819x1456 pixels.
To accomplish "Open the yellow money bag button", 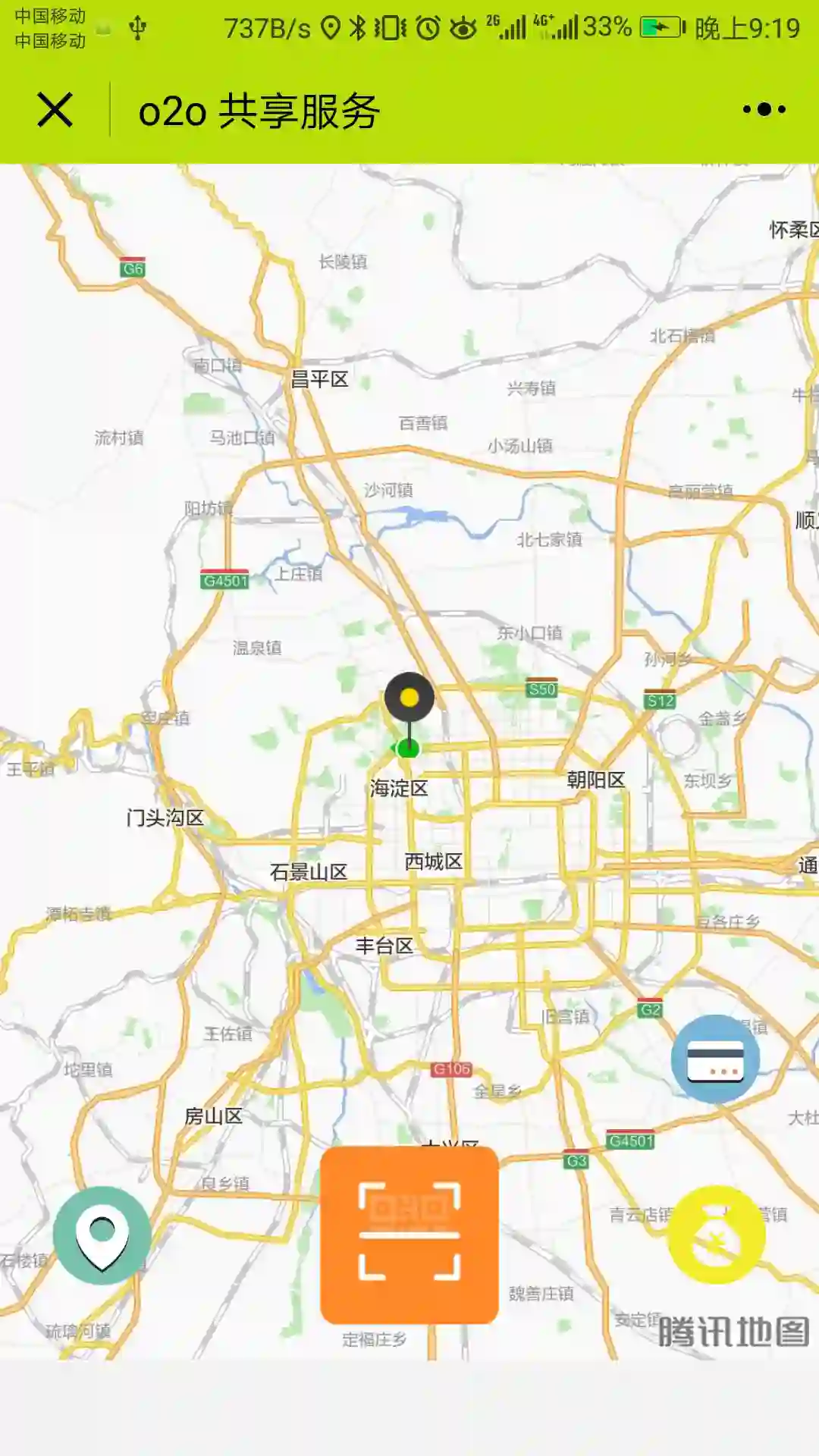I will pos(716,1235).
